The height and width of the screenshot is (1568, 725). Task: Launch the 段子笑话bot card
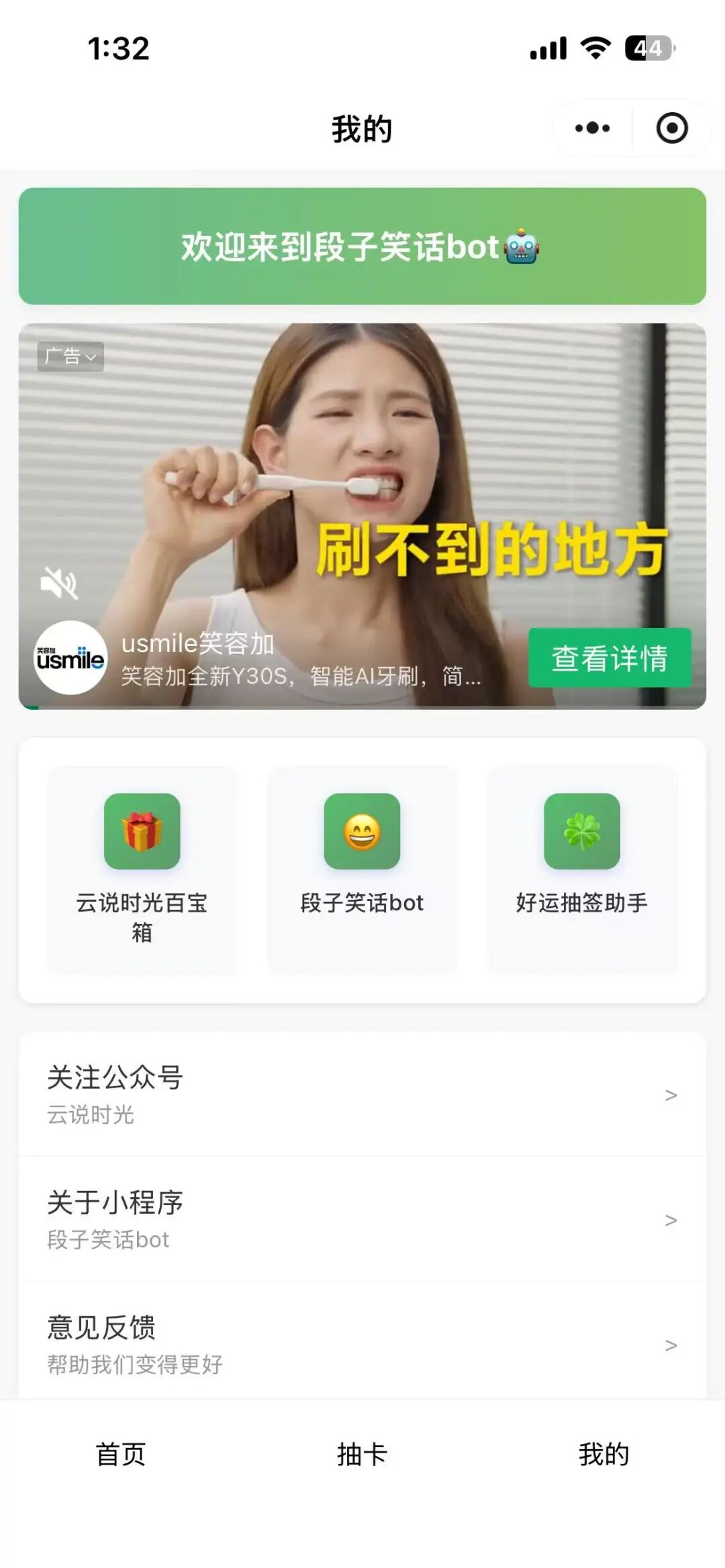click(x=362, y=869)
